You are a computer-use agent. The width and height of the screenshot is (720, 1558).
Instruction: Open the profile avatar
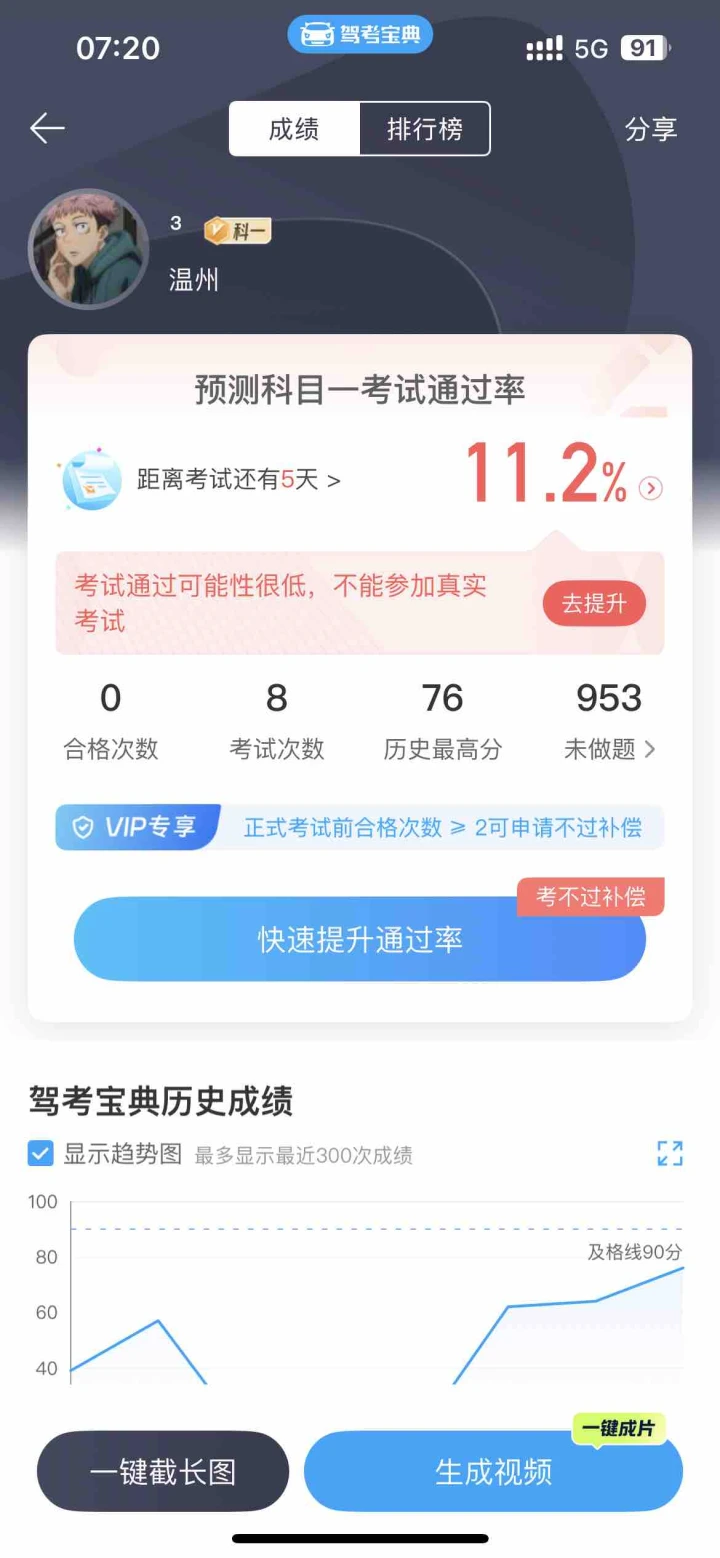88,249
